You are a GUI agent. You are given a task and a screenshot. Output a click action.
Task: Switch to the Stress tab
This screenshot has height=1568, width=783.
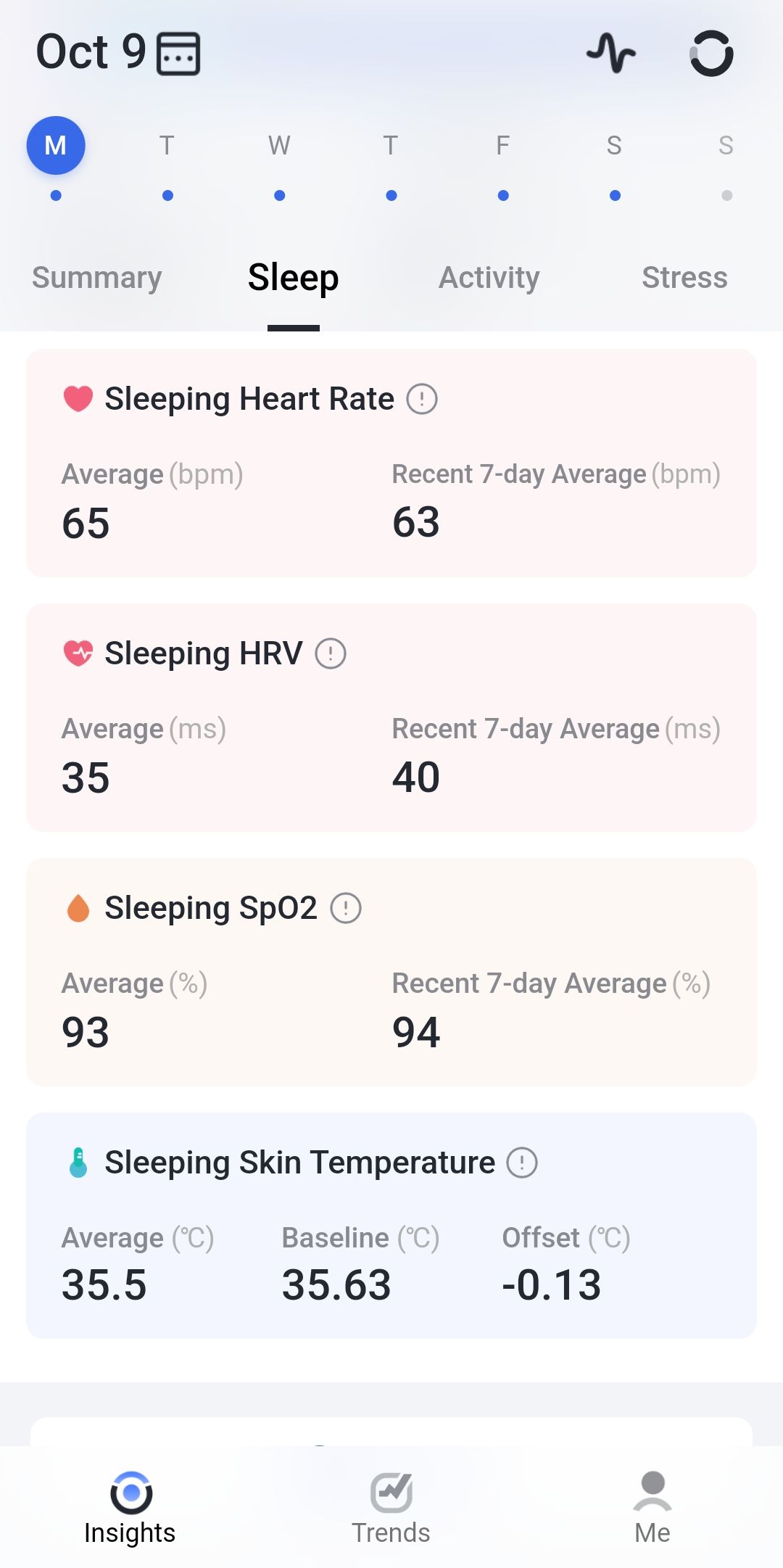(x=684, y=278)
